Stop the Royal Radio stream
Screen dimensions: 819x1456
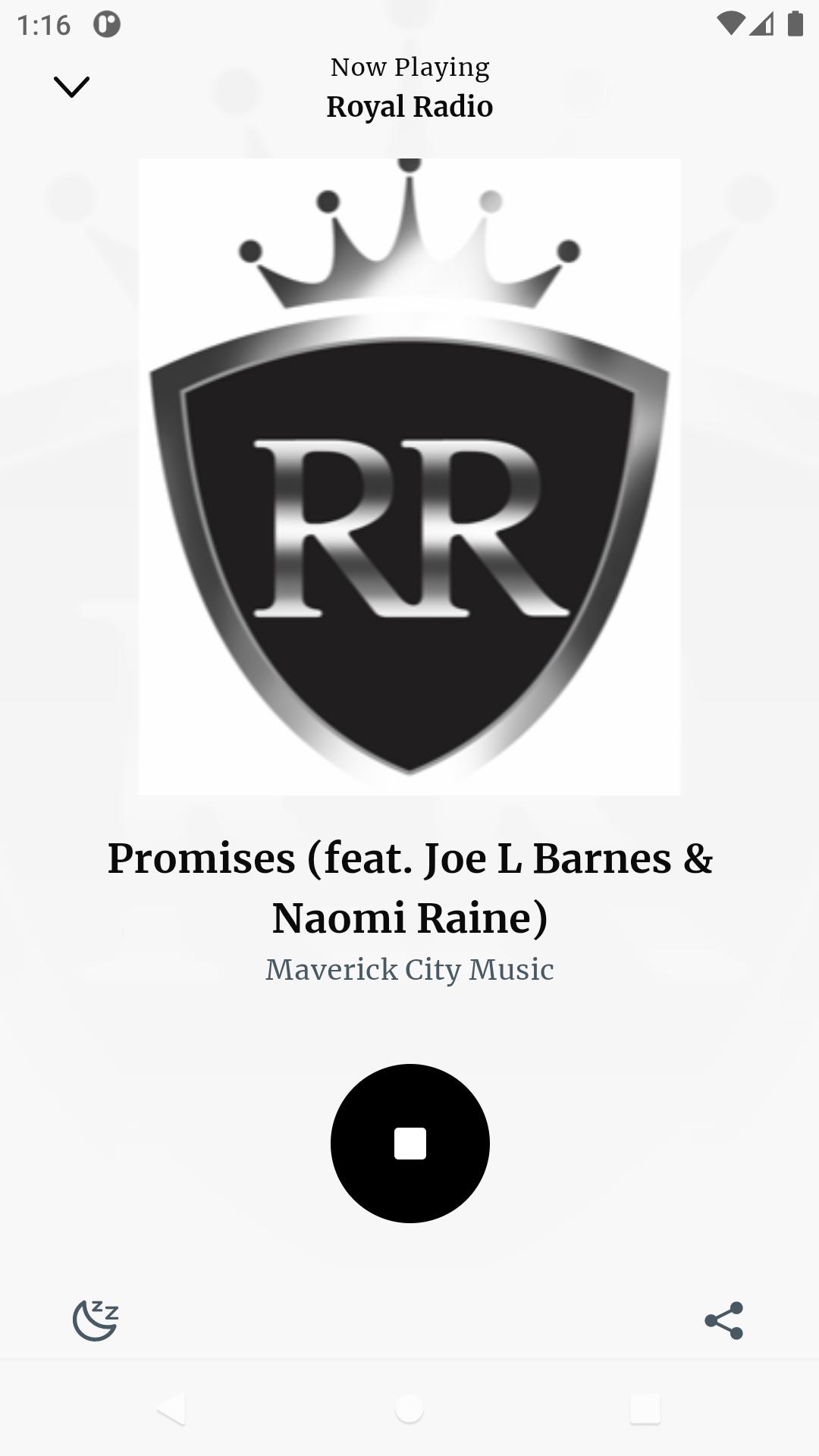point(410,1143)
